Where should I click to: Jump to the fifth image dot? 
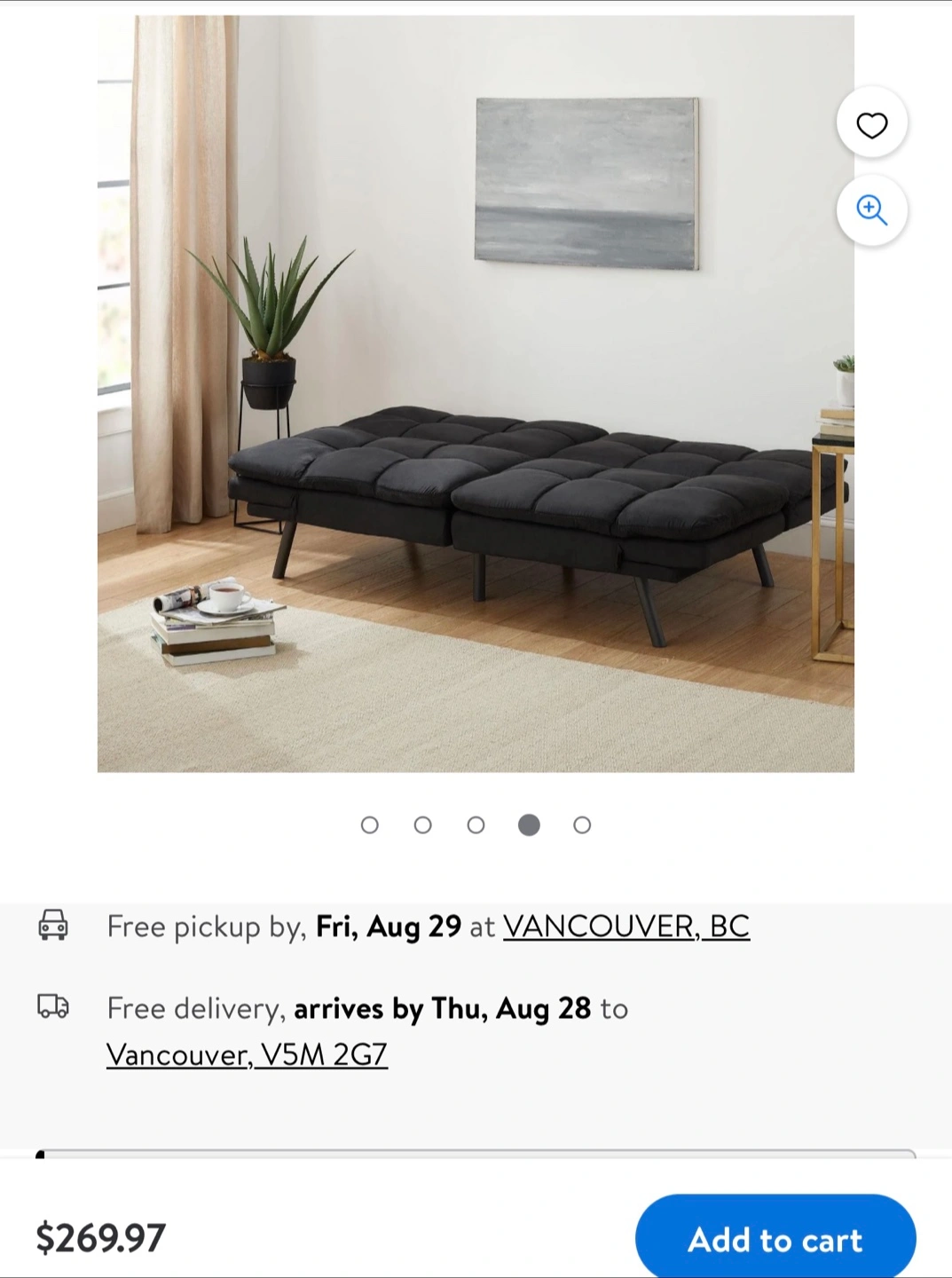point(582,825)
